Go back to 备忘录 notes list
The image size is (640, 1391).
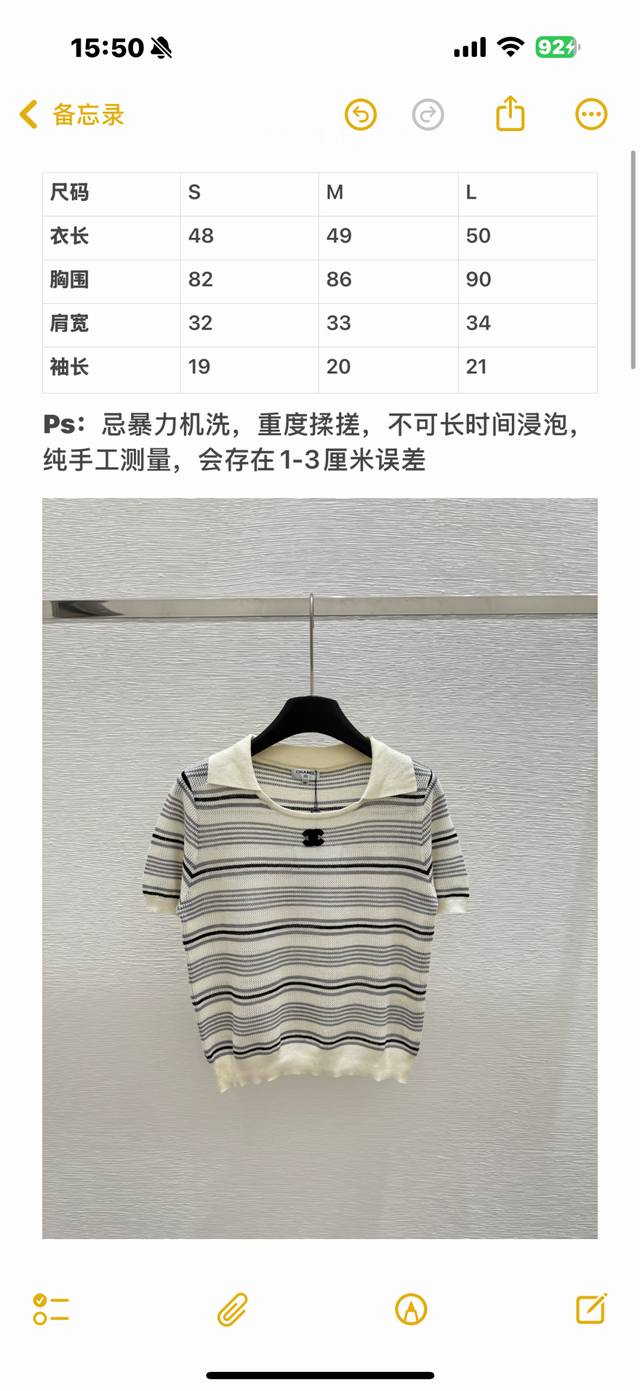click(x=72, y=115)
